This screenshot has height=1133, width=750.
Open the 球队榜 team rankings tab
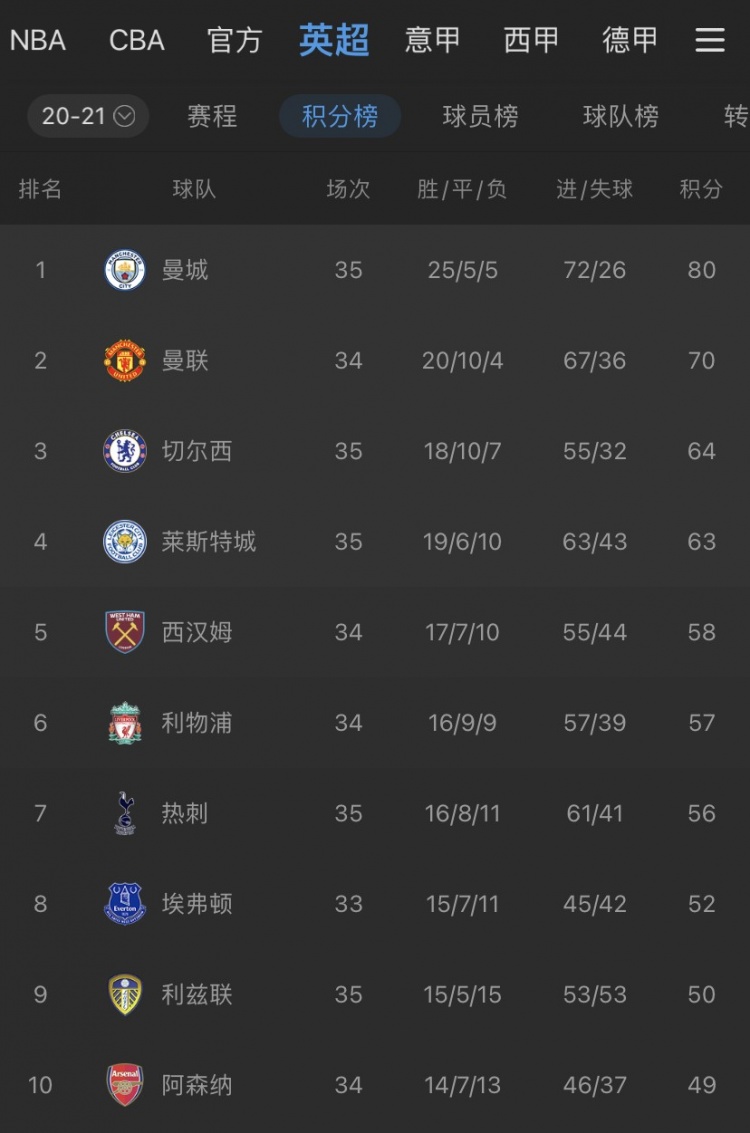tap(621, 116)
